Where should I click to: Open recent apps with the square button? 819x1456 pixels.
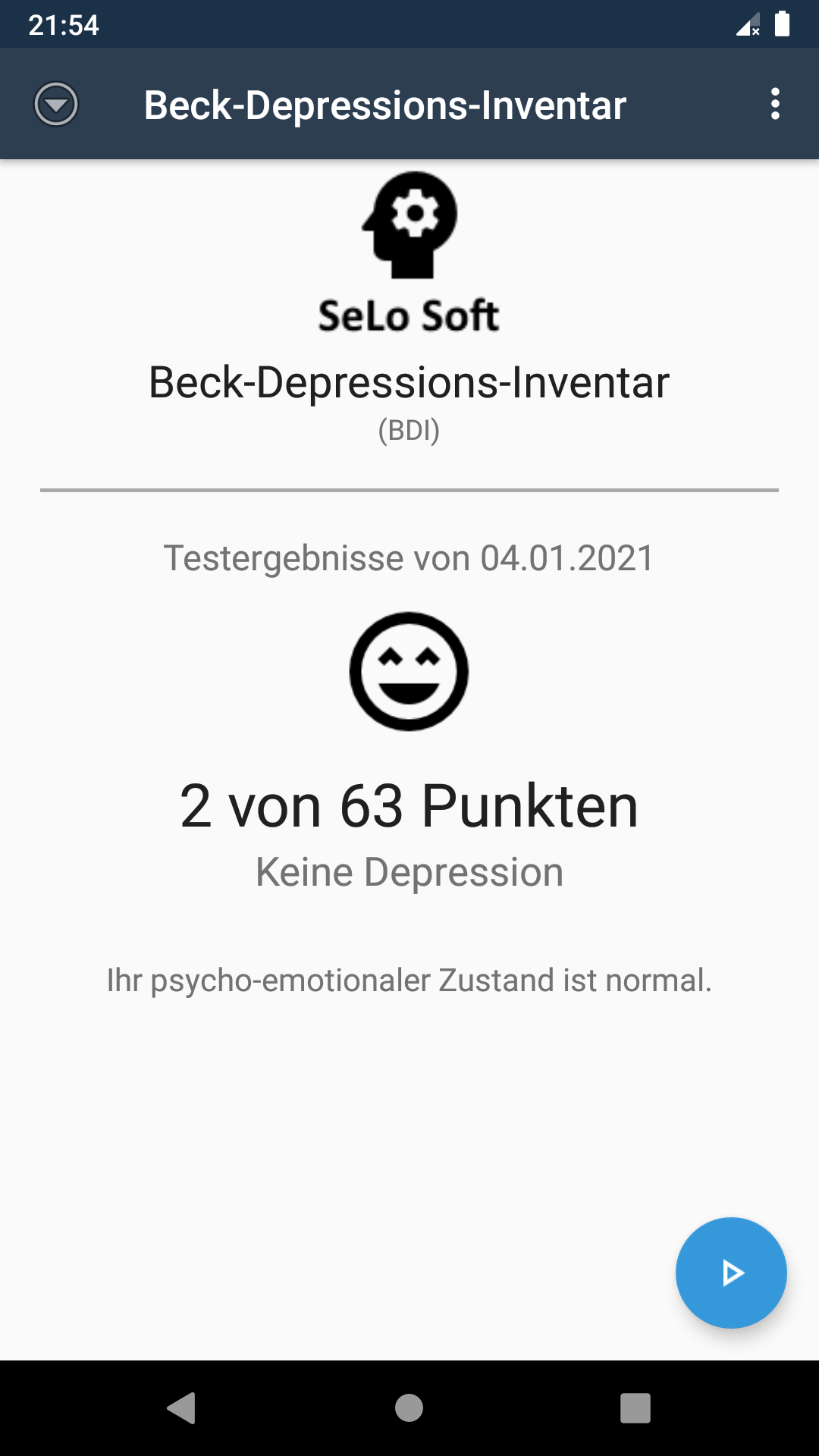(x=635, y=1408)
